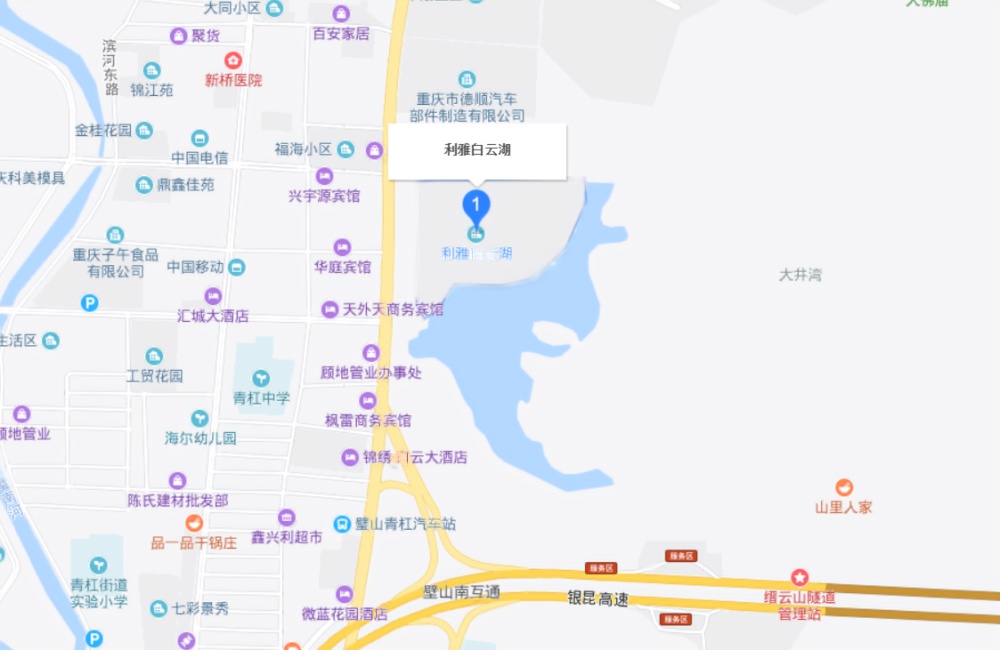Open the 青杠中学 school point

point(261,378)
